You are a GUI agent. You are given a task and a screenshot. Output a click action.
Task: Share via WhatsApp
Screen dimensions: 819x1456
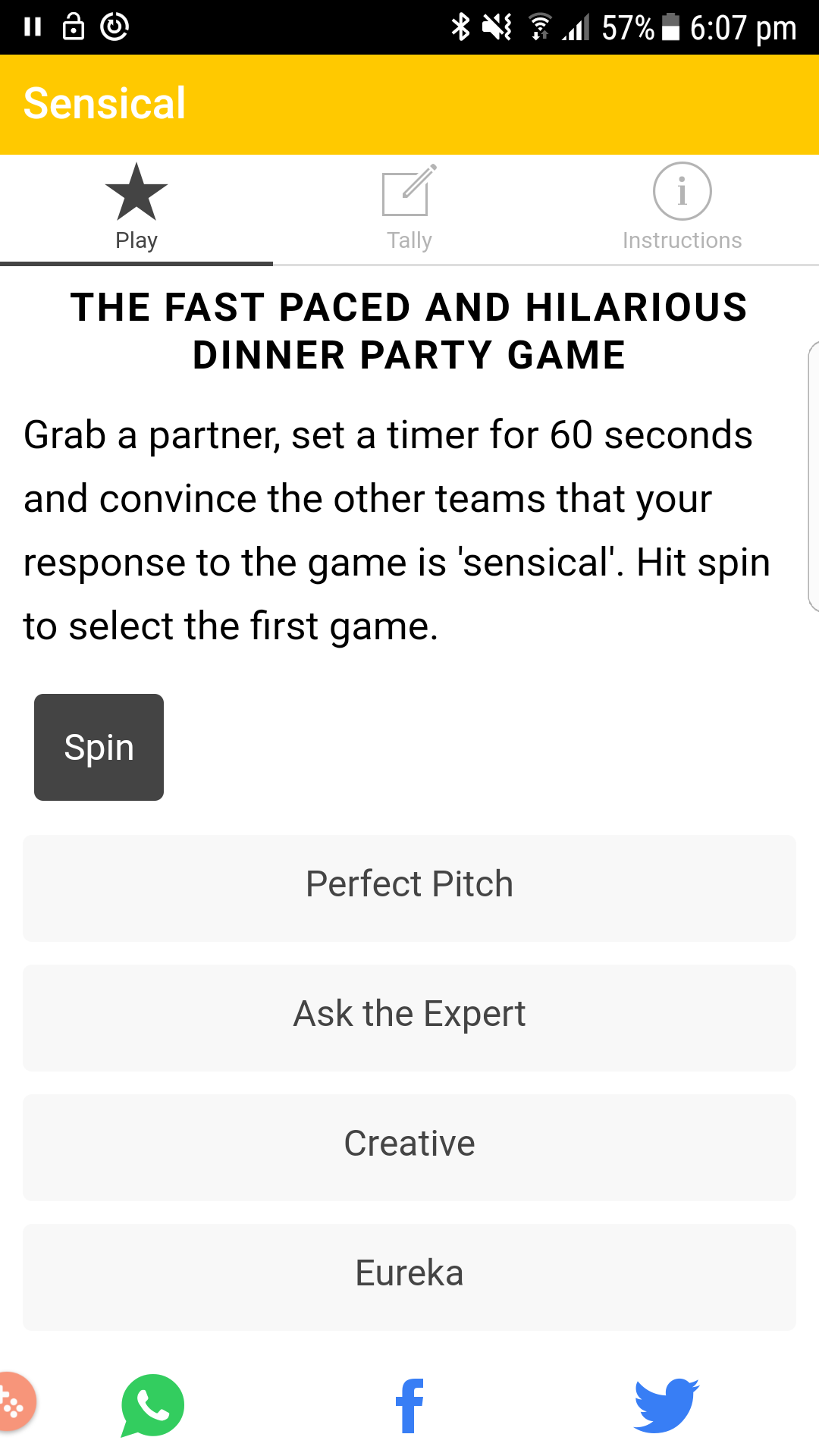coord(152,1406)
